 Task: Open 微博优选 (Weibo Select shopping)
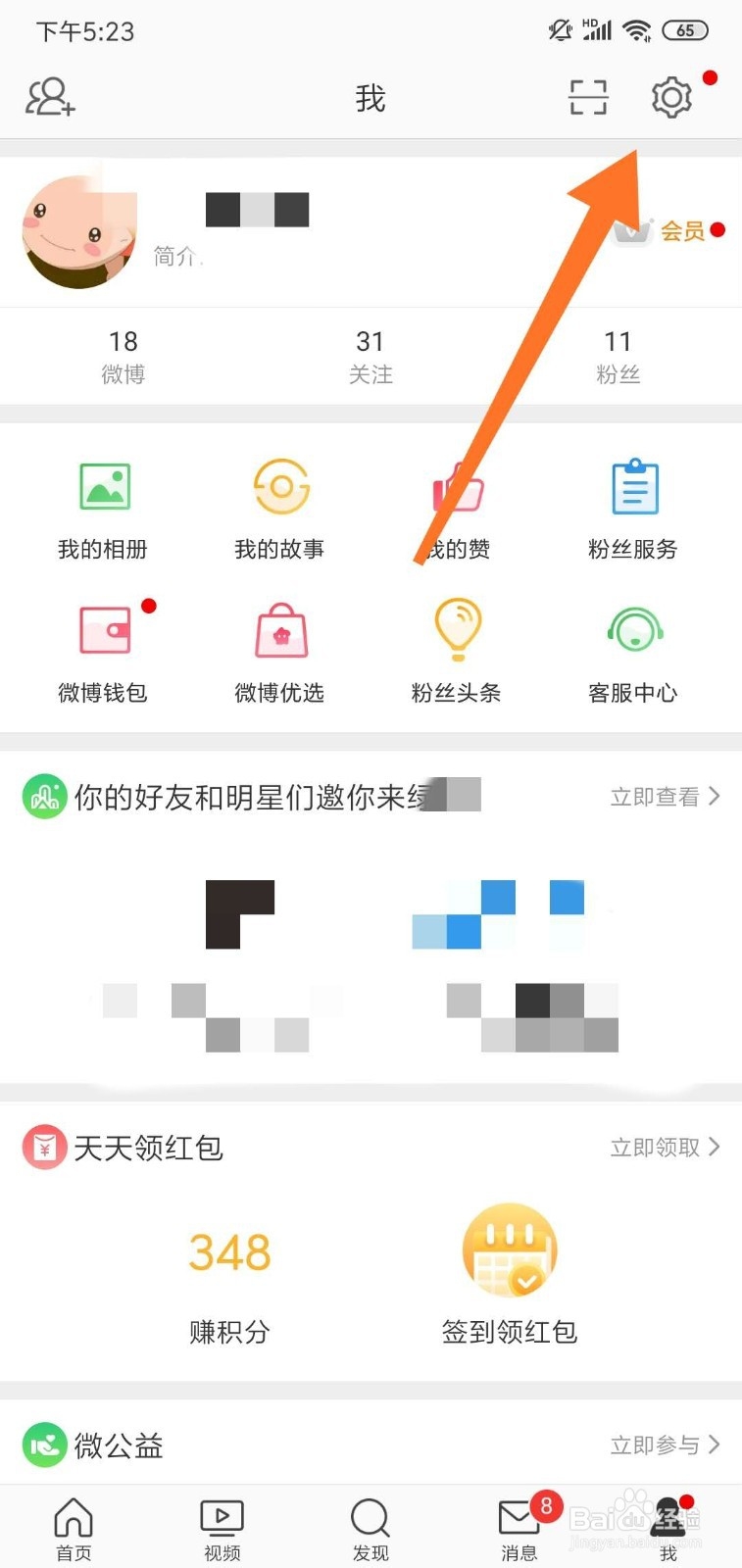[x=280, y=649]
